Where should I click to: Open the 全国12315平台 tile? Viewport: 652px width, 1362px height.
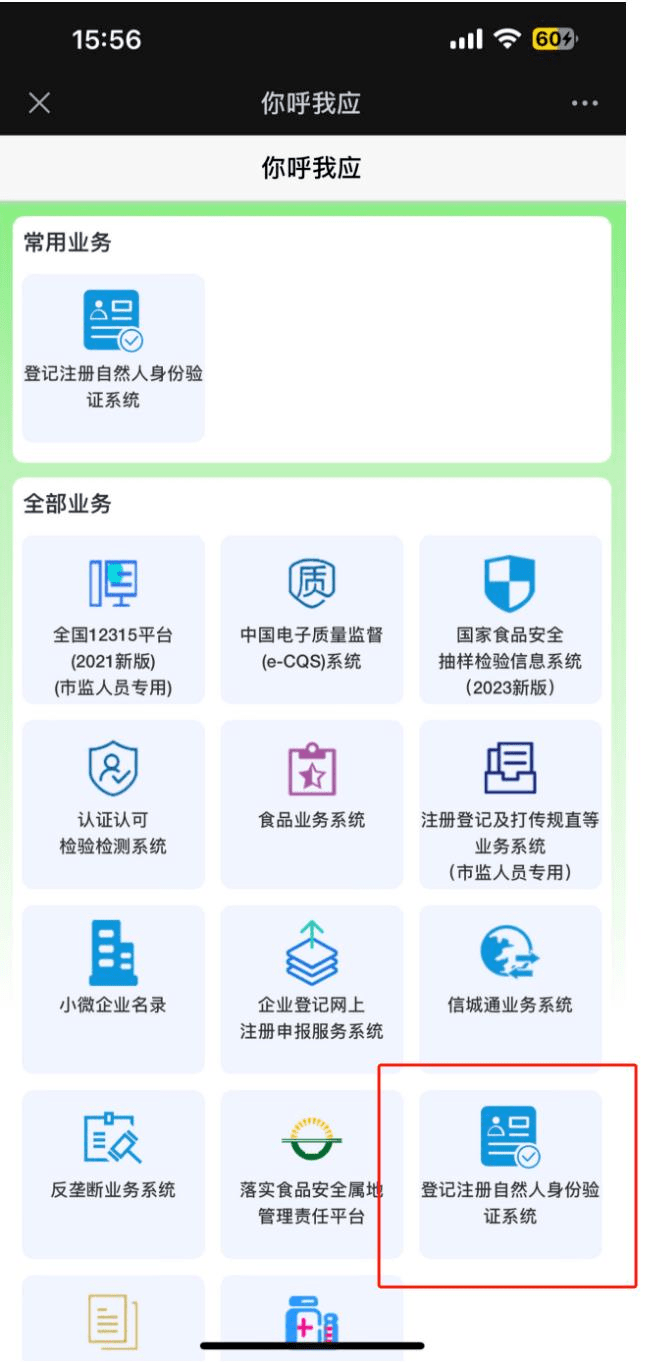click(x=112, y=618)
